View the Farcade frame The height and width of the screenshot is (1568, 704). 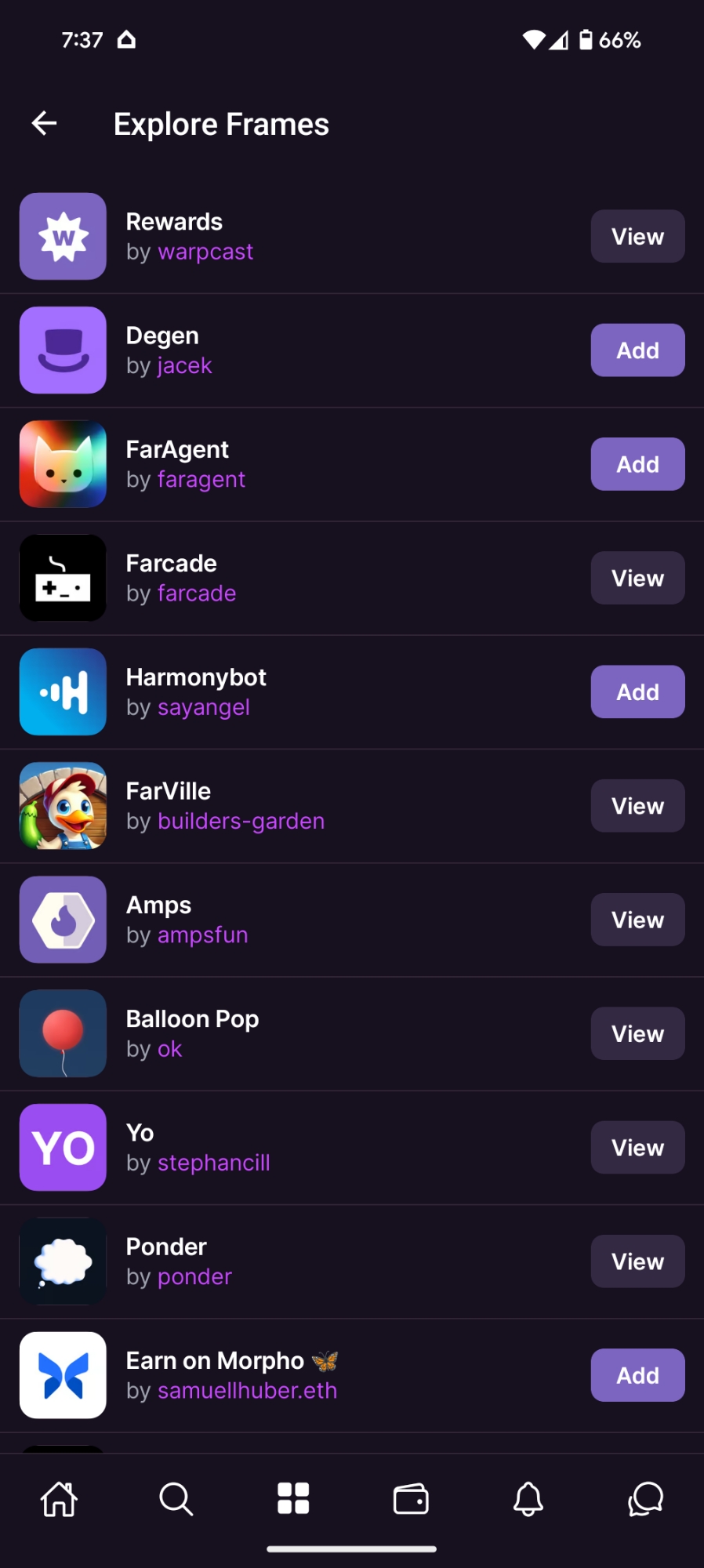637,579
